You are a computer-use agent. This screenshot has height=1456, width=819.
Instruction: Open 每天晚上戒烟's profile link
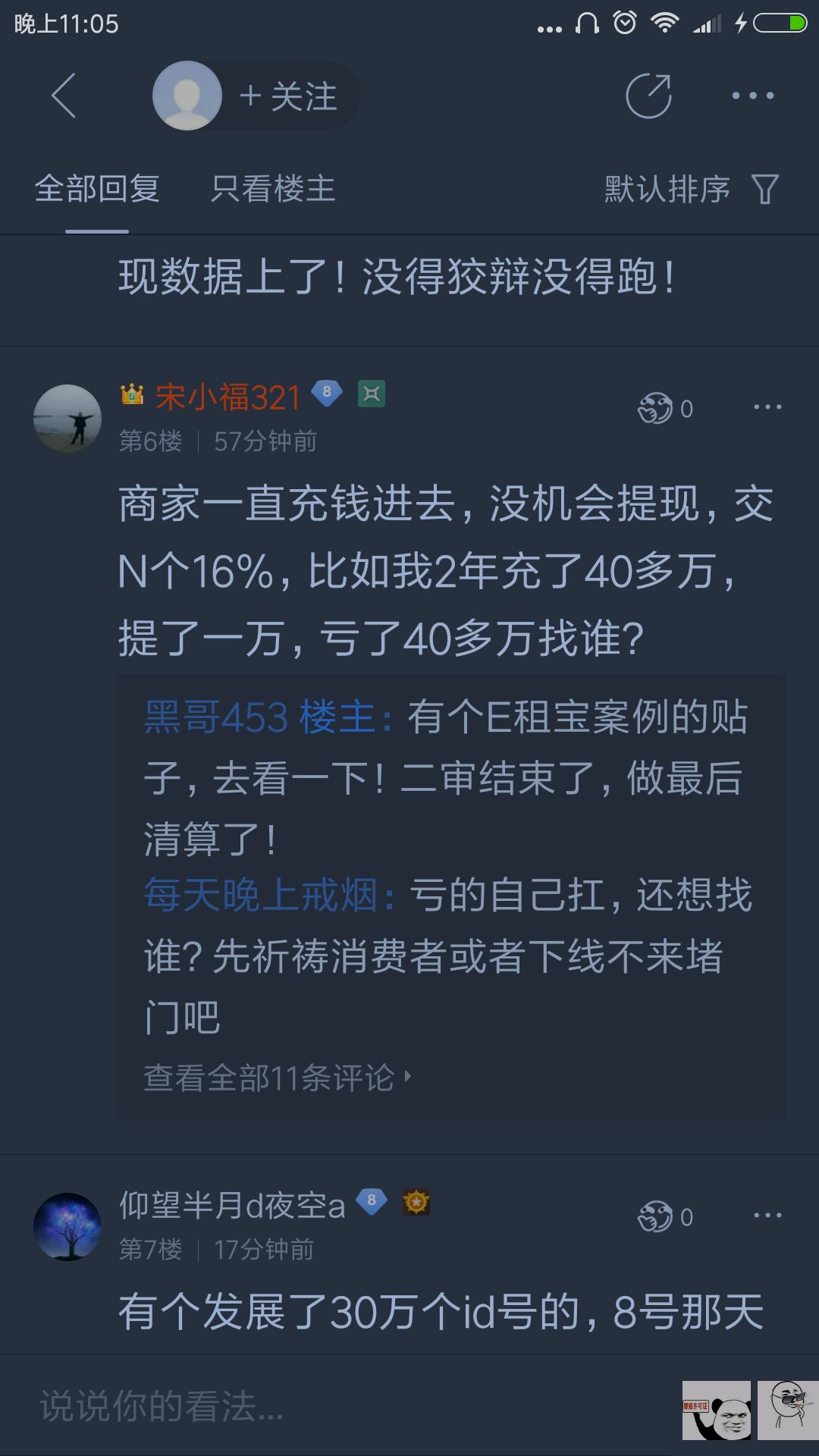(x=260, y=896)
